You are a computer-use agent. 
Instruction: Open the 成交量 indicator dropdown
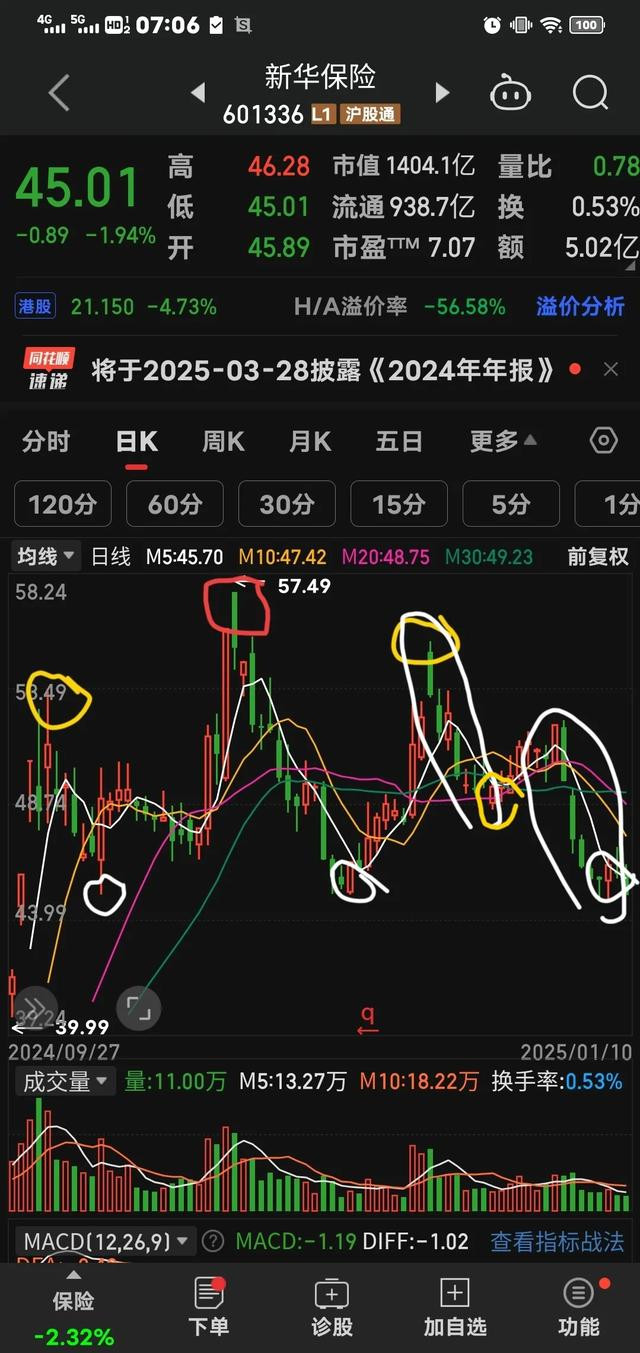(65, 1081)
